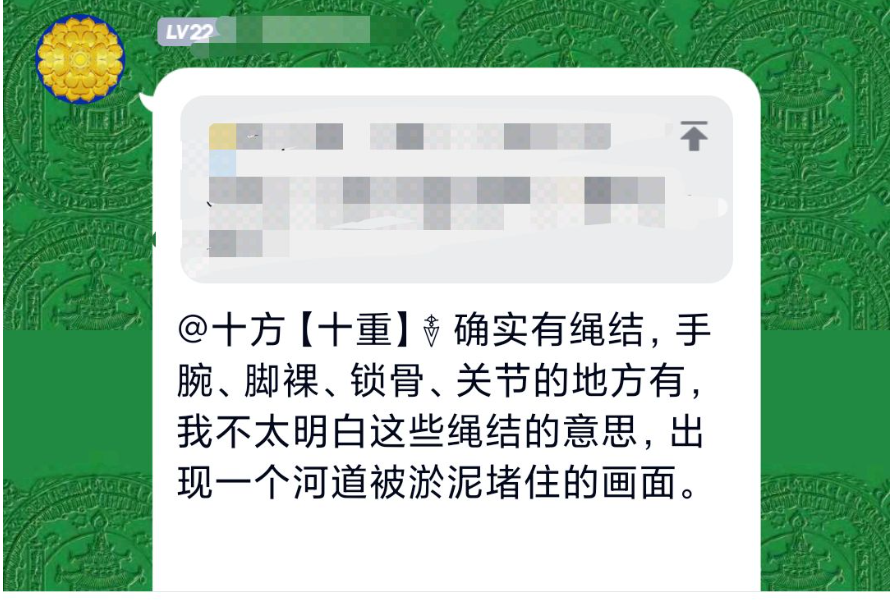Jump to the quoted original message arrow
This screenshot has width=896, height=601.
point(693,136)
